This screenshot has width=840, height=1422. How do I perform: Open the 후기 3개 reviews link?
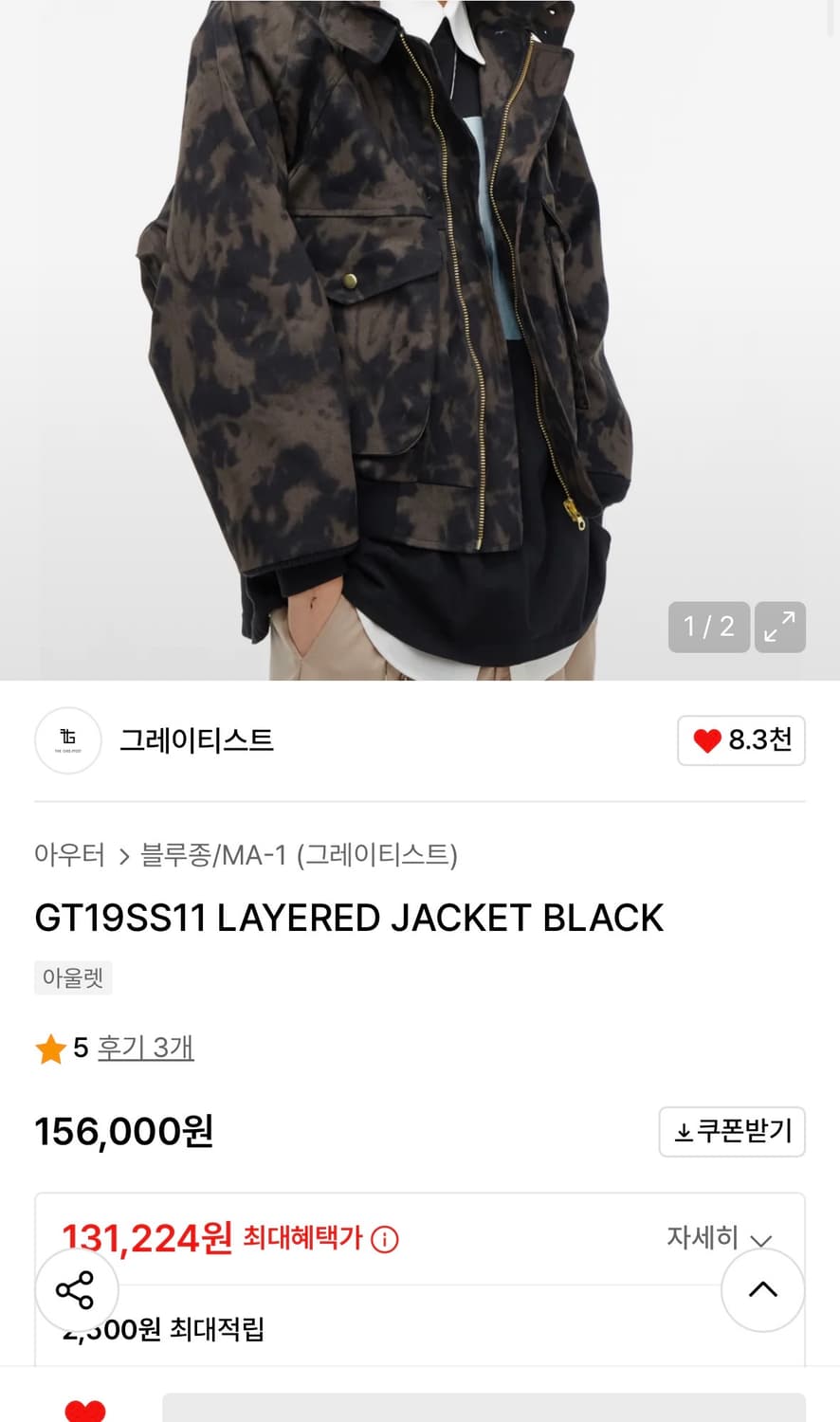tap(145, 1048)
